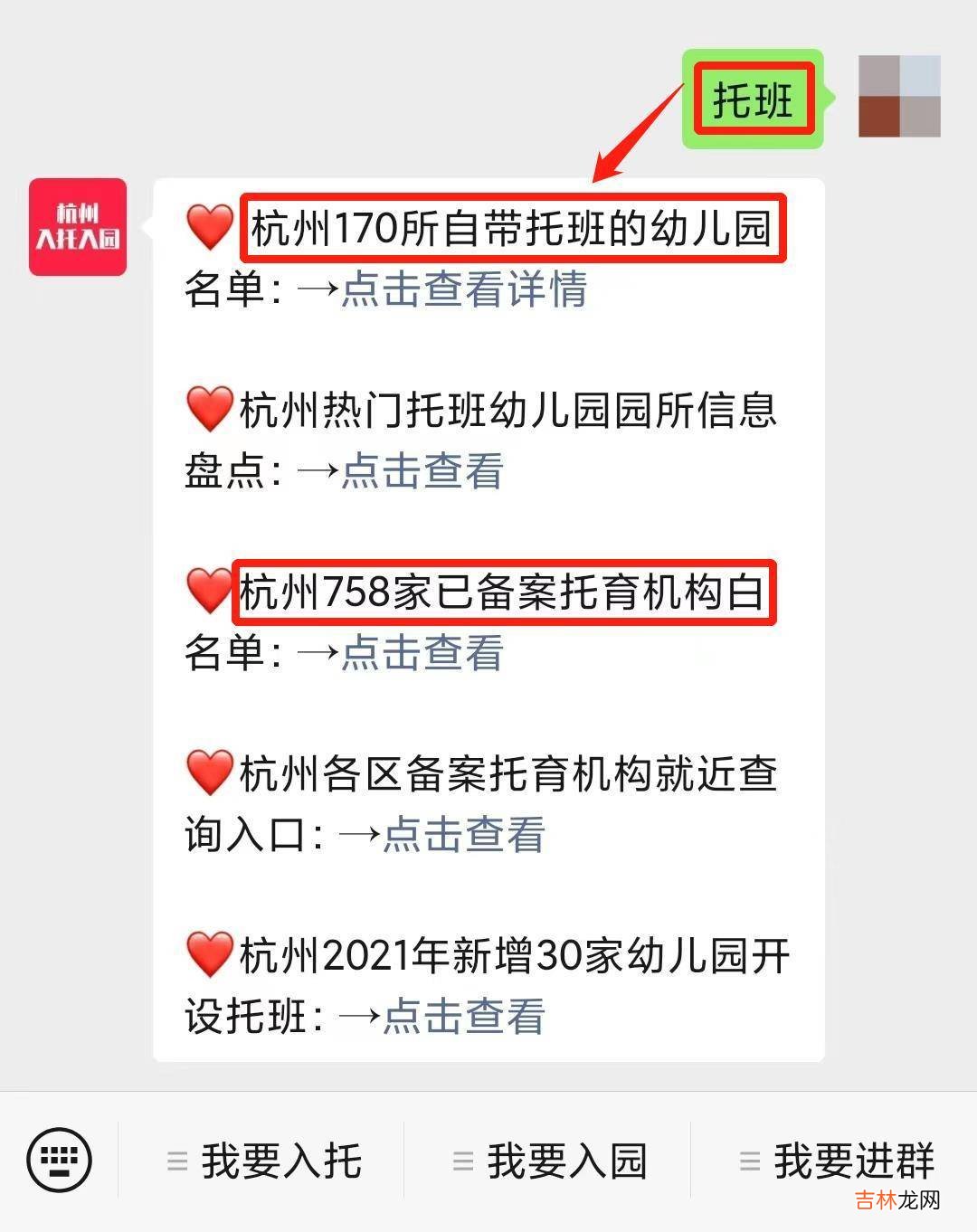Open the 我要入托 menu
Viewport: 977px width, 1232px height.
pos(265,1161)
